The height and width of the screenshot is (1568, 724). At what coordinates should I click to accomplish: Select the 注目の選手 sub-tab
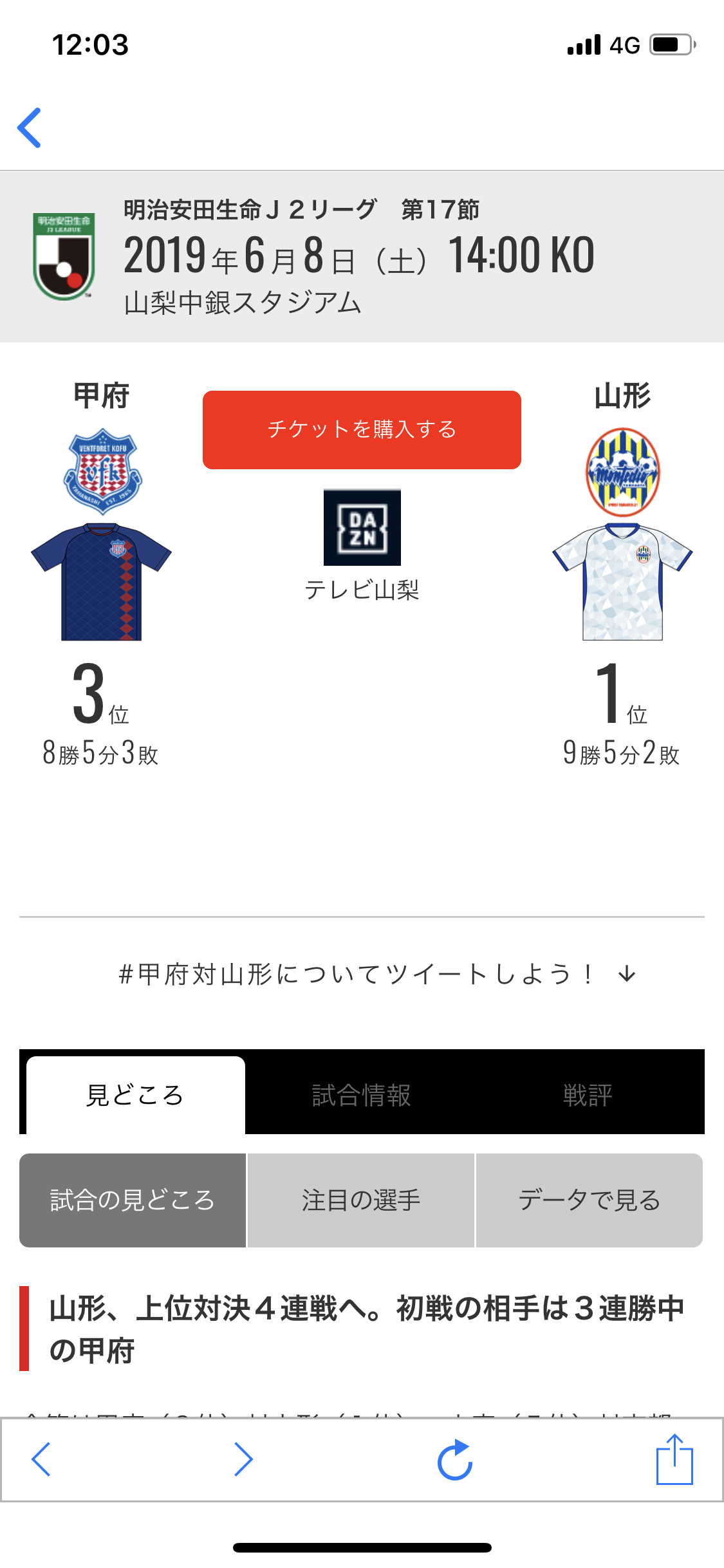tap(361, 1200)
